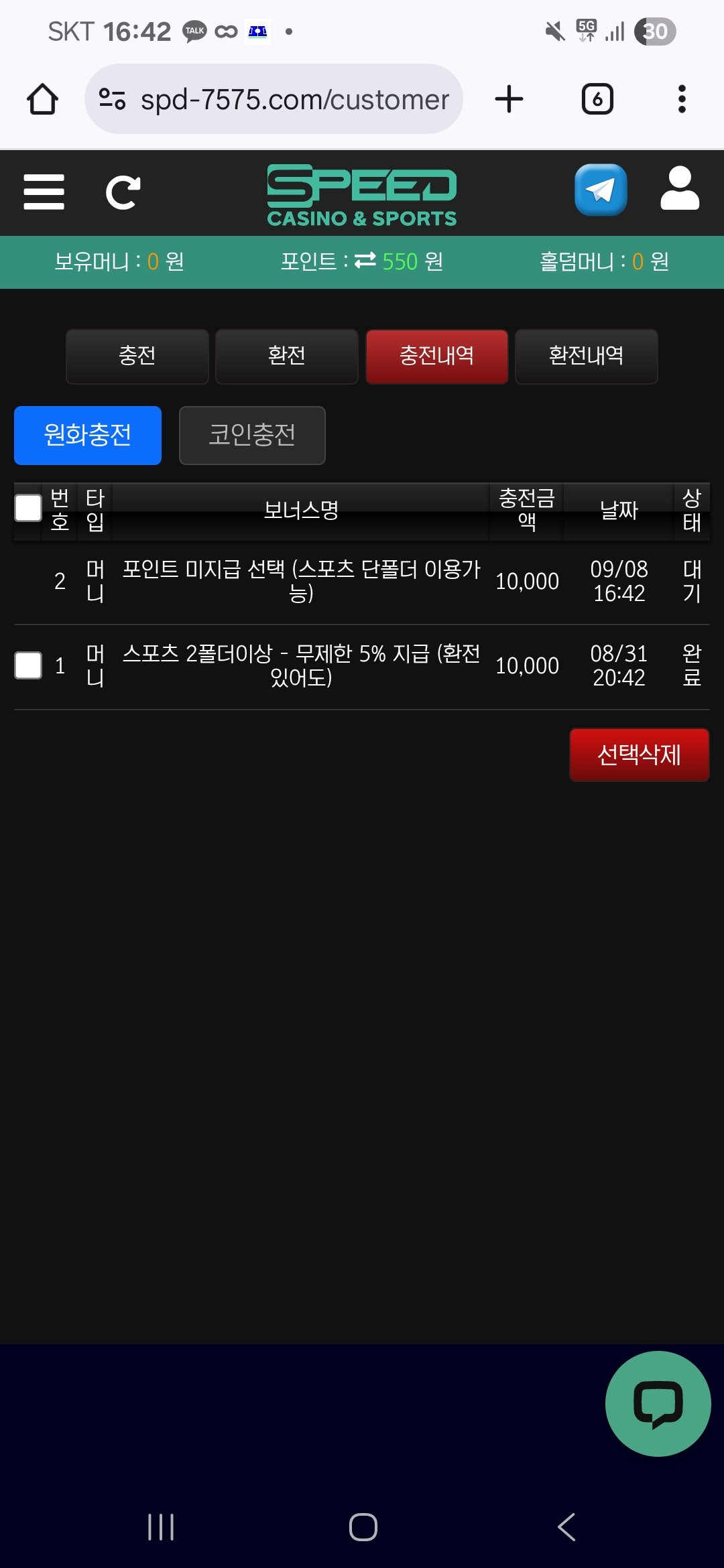
Task: Open a new browser tab
Action: coord(509,99)
